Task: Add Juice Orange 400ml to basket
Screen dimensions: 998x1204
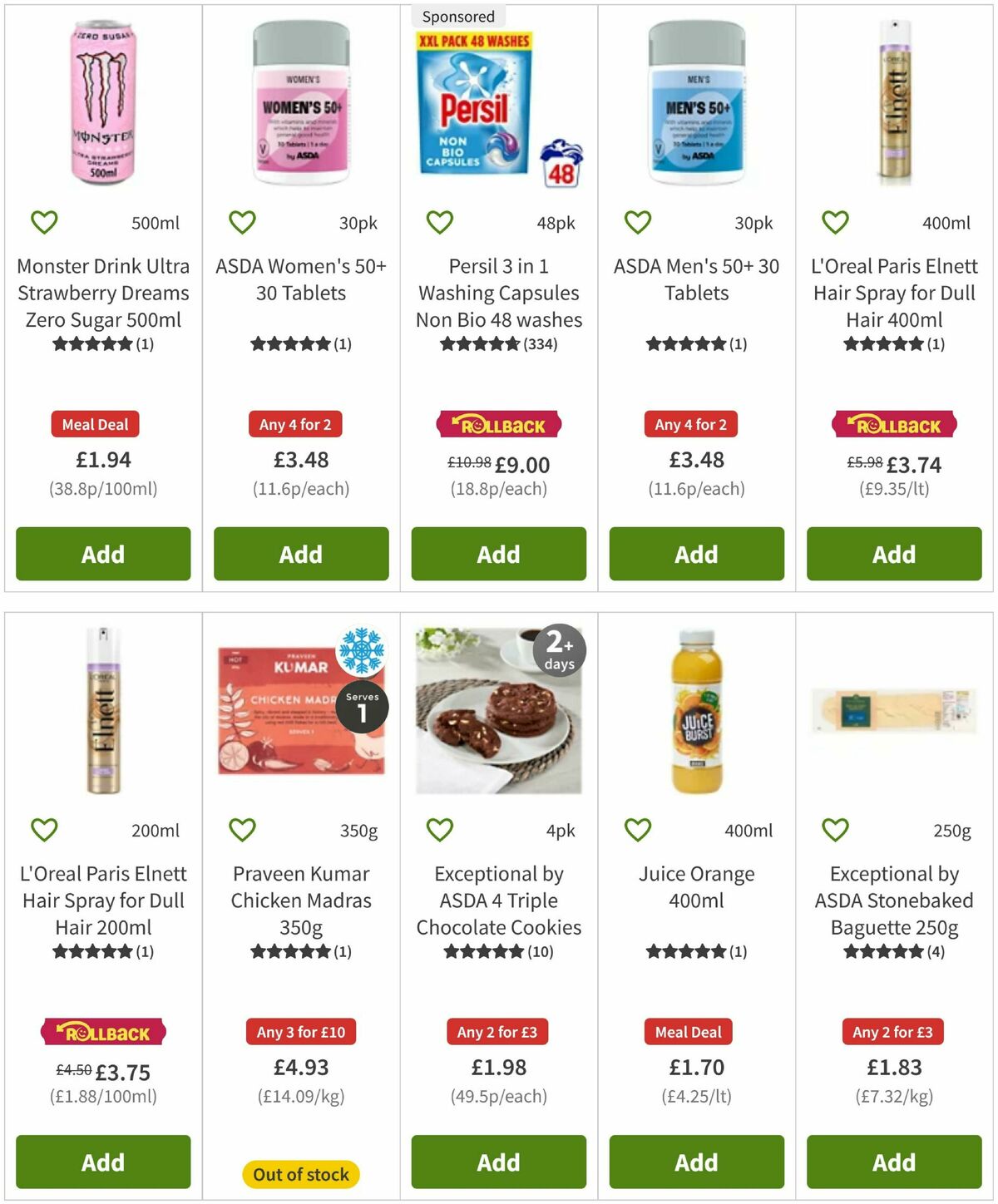Action: click(x=695, y=1162)
